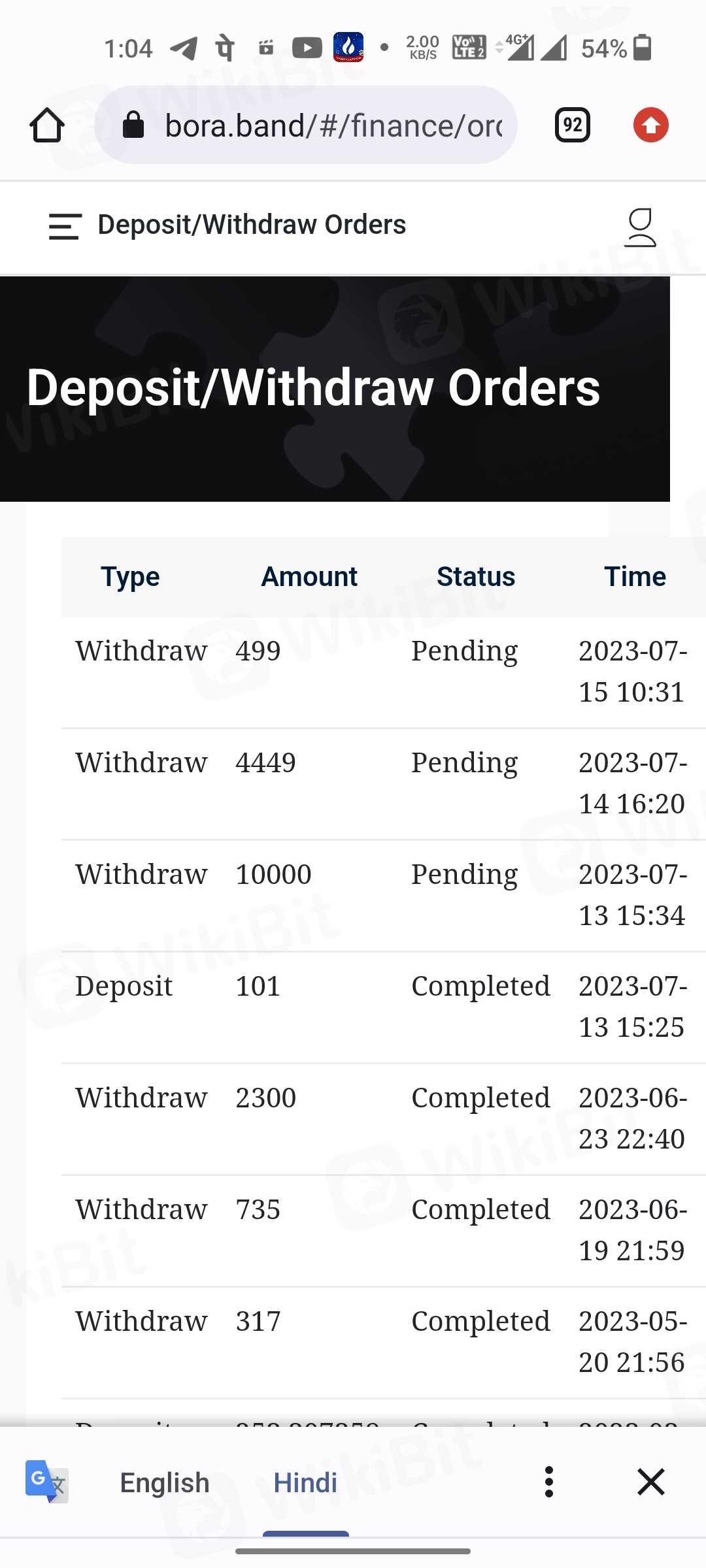Dismiss the translate bar
This screenshot has width=706, height=1568.
[x=651, y=1482]
